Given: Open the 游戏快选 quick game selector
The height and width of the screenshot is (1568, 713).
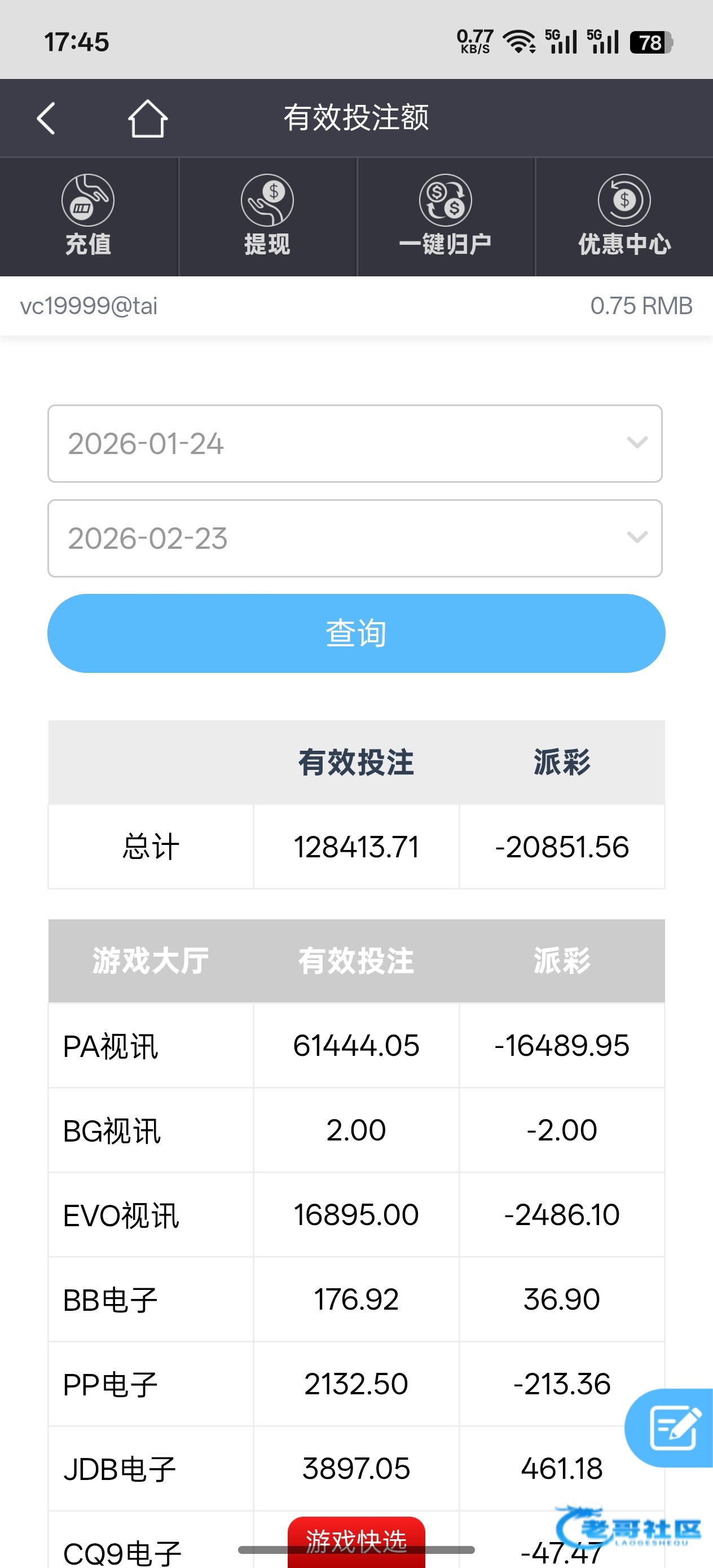Looking at the screenshot, I should coord(356,1540).
